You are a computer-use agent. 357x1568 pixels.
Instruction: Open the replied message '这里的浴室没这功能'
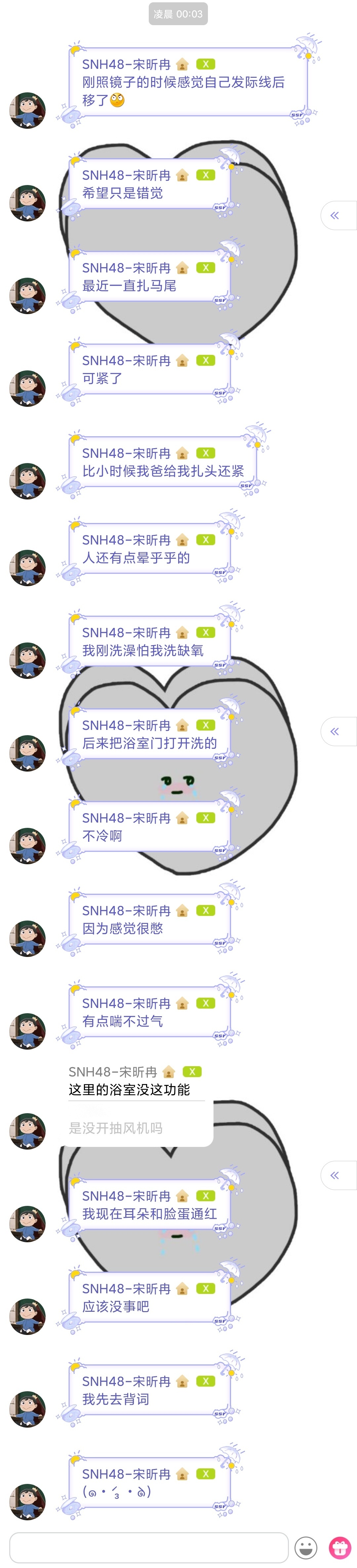[129, 1089]
